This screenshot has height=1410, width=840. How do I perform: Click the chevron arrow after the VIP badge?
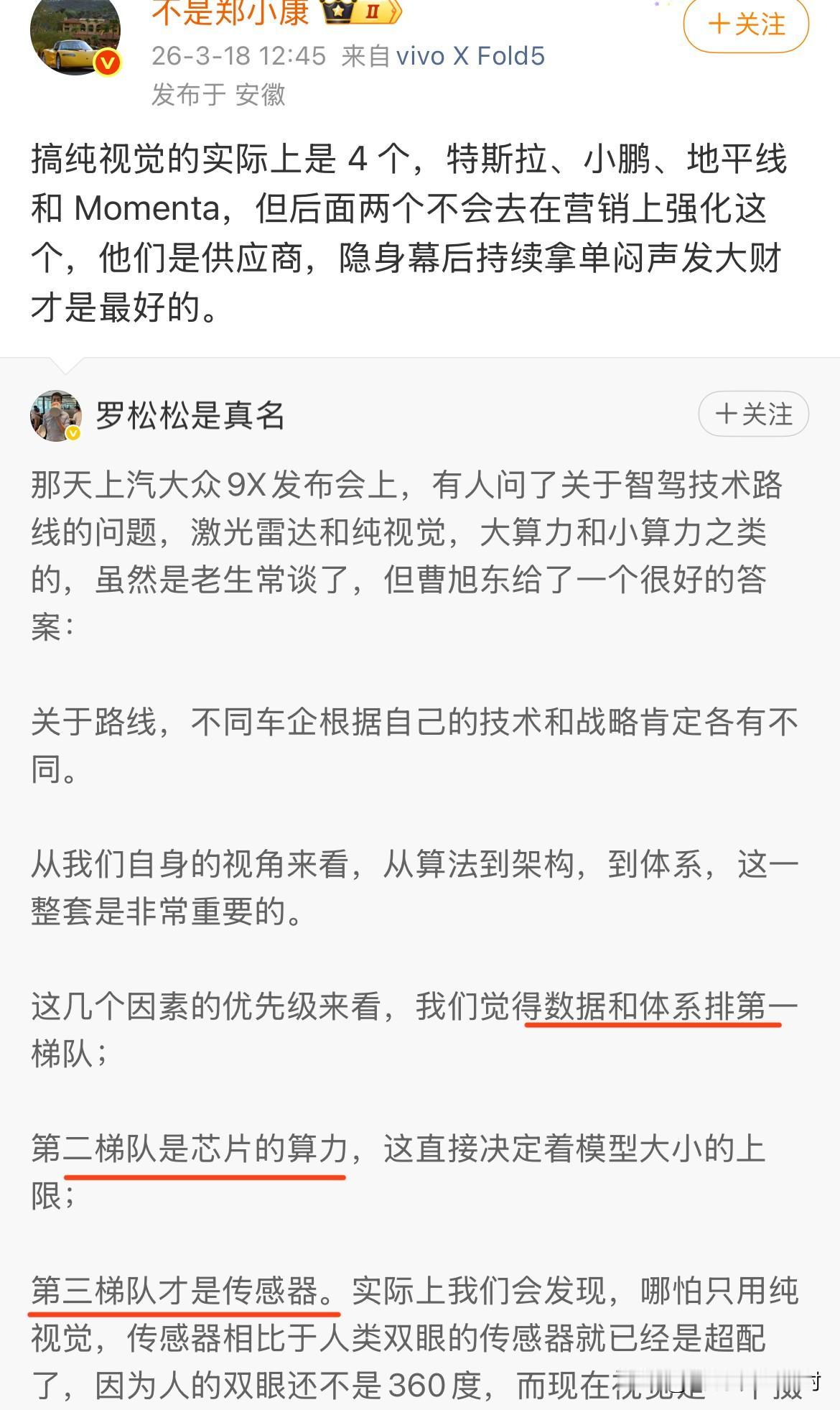tap(391, 11)
